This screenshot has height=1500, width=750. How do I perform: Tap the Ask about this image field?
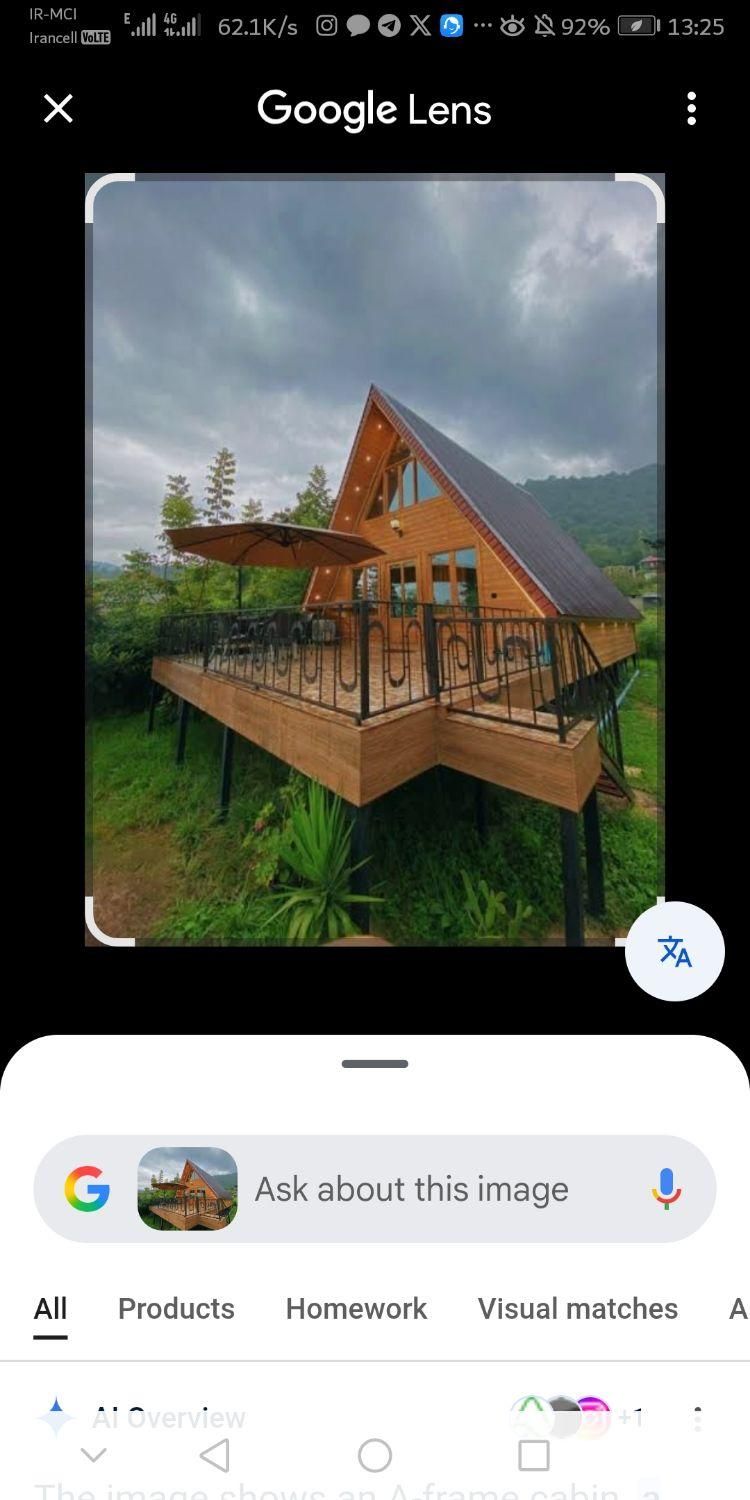tap(411, 1189)
